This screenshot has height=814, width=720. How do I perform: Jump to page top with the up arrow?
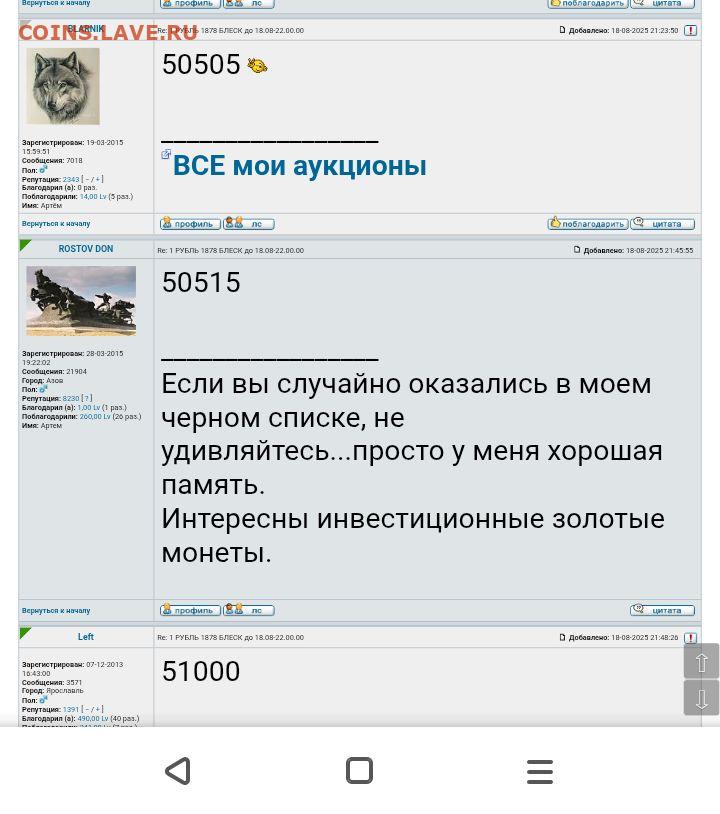pyautogui.click(x=701, y=662)
